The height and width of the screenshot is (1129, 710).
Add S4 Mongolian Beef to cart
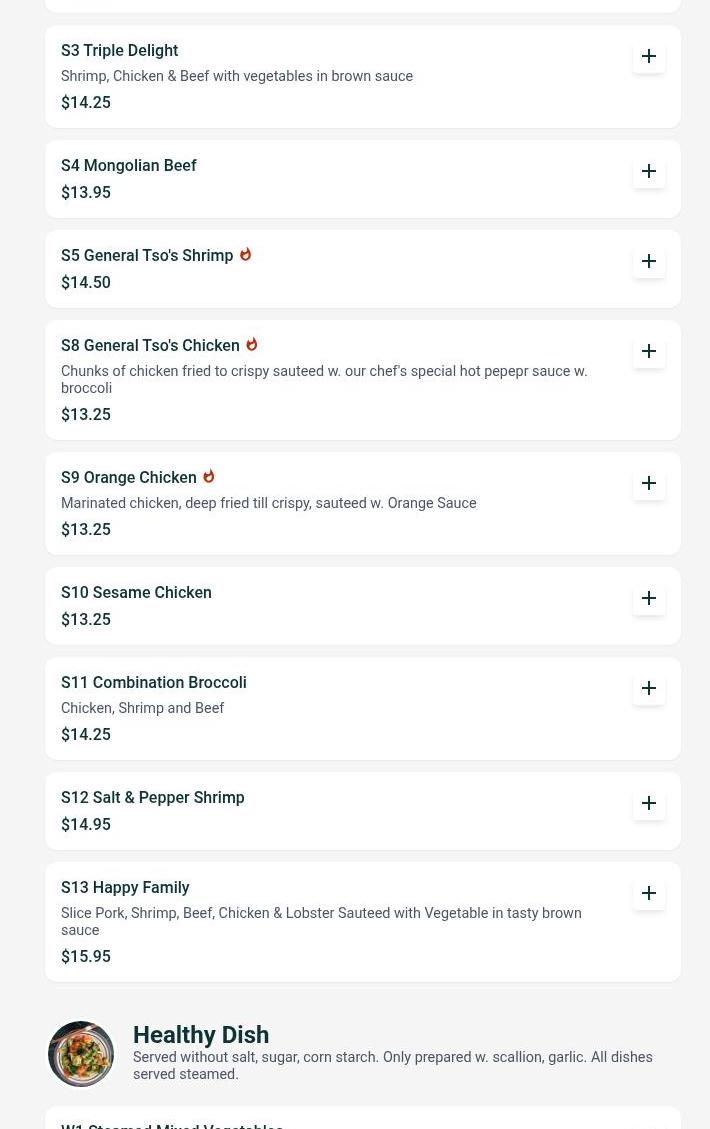coord(649,171)
